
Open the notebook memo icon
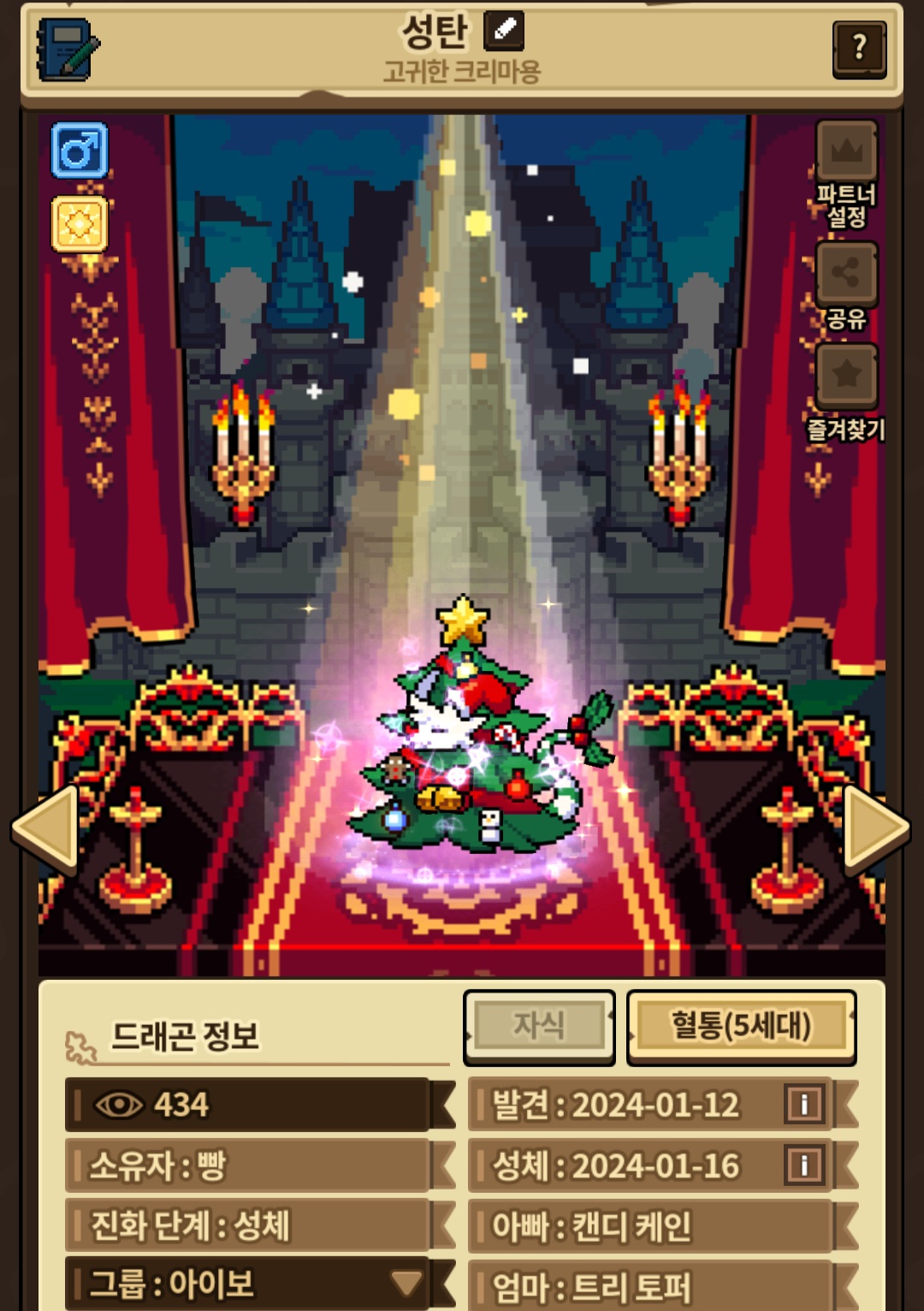click(x=68, y=50)
